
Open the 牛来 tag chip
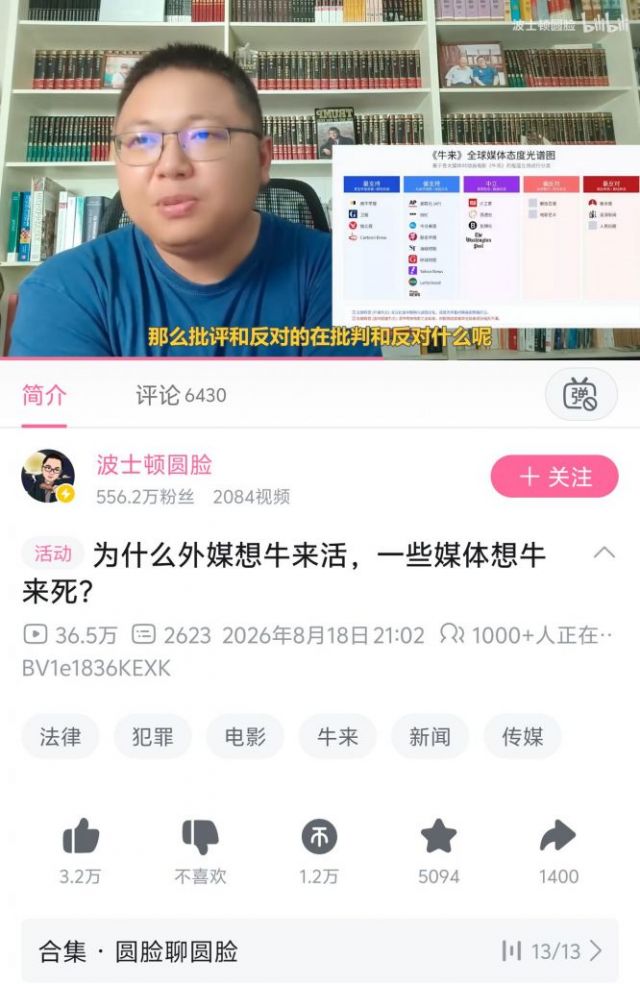[338, 737]
